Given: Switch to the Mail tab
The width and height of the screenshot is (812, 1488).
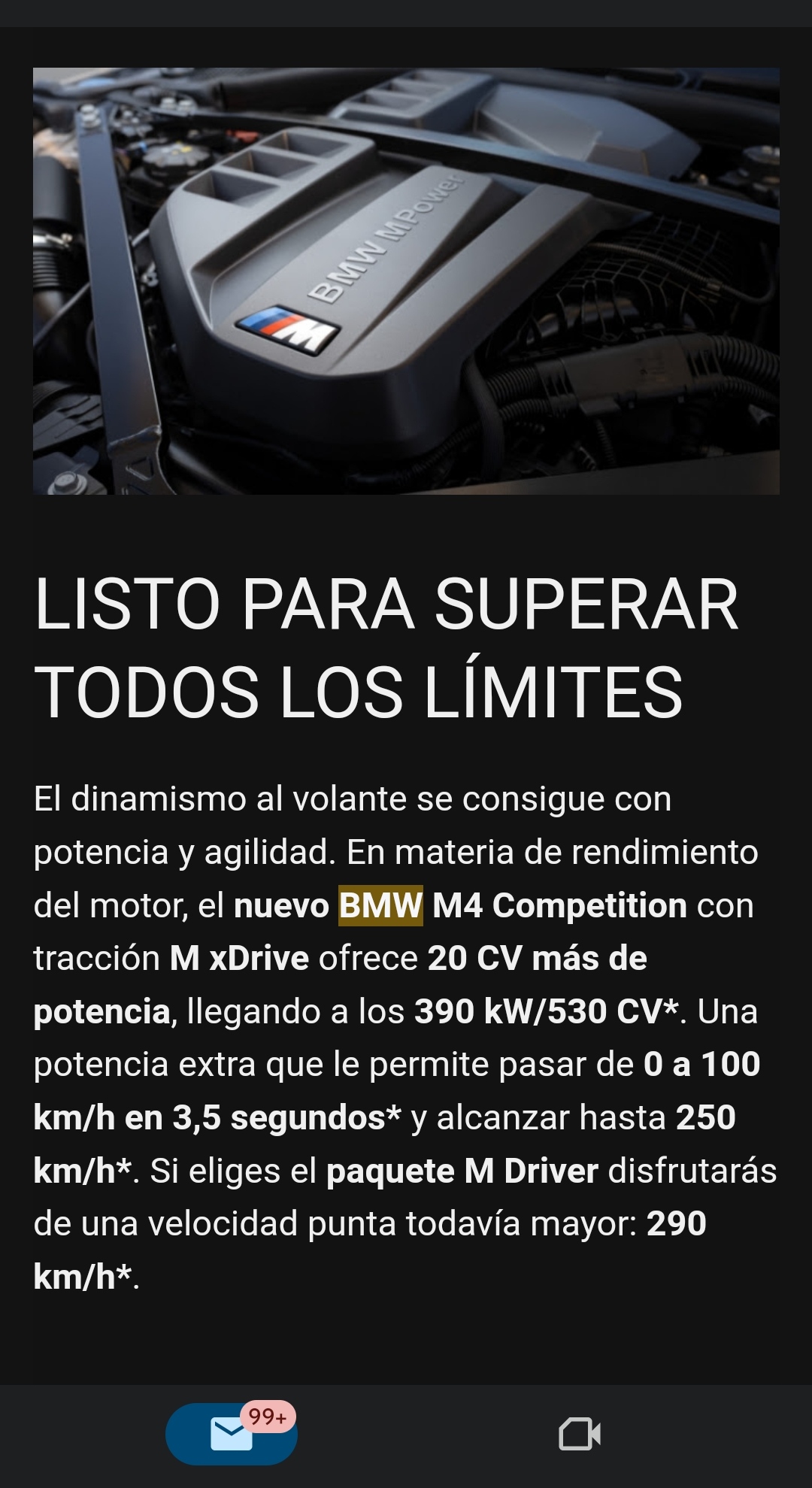Looking at the screenshot, I should [x=232, y=1433].
